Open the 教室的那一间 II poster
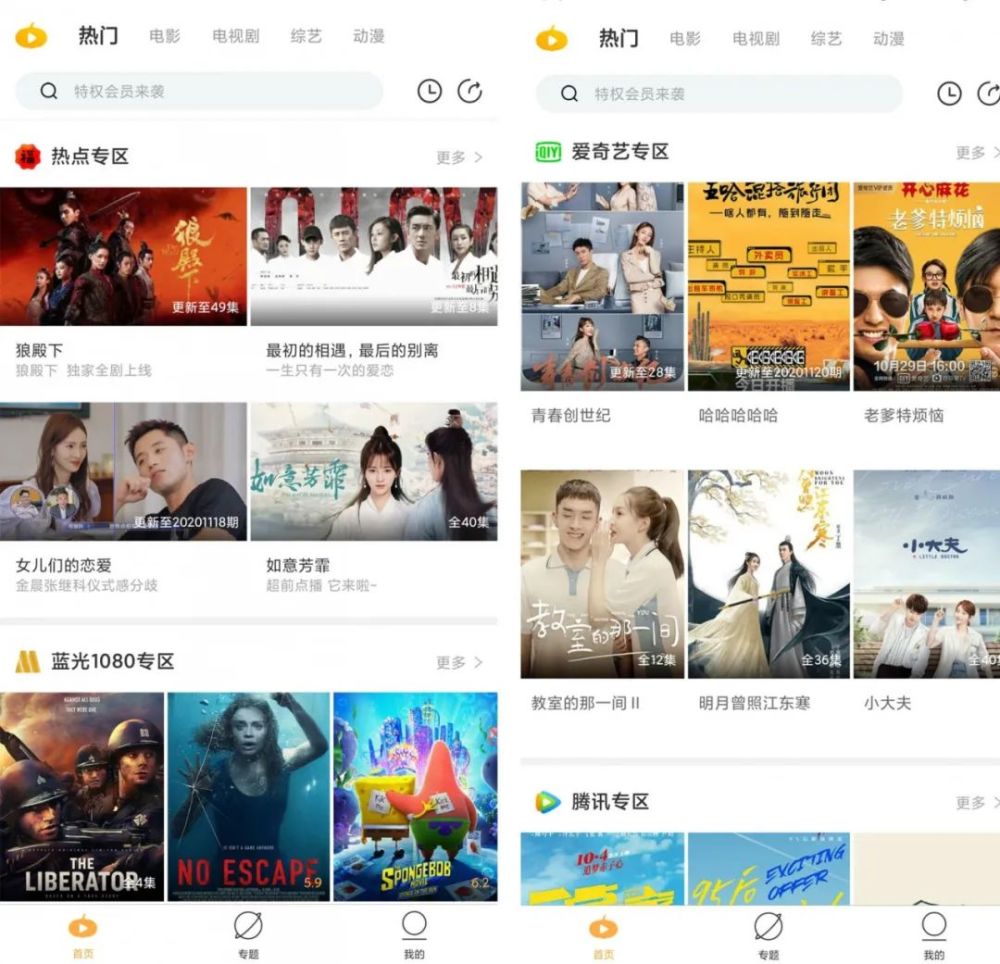The width and height of the screenshot is (1000, 964). click(602, 574)
